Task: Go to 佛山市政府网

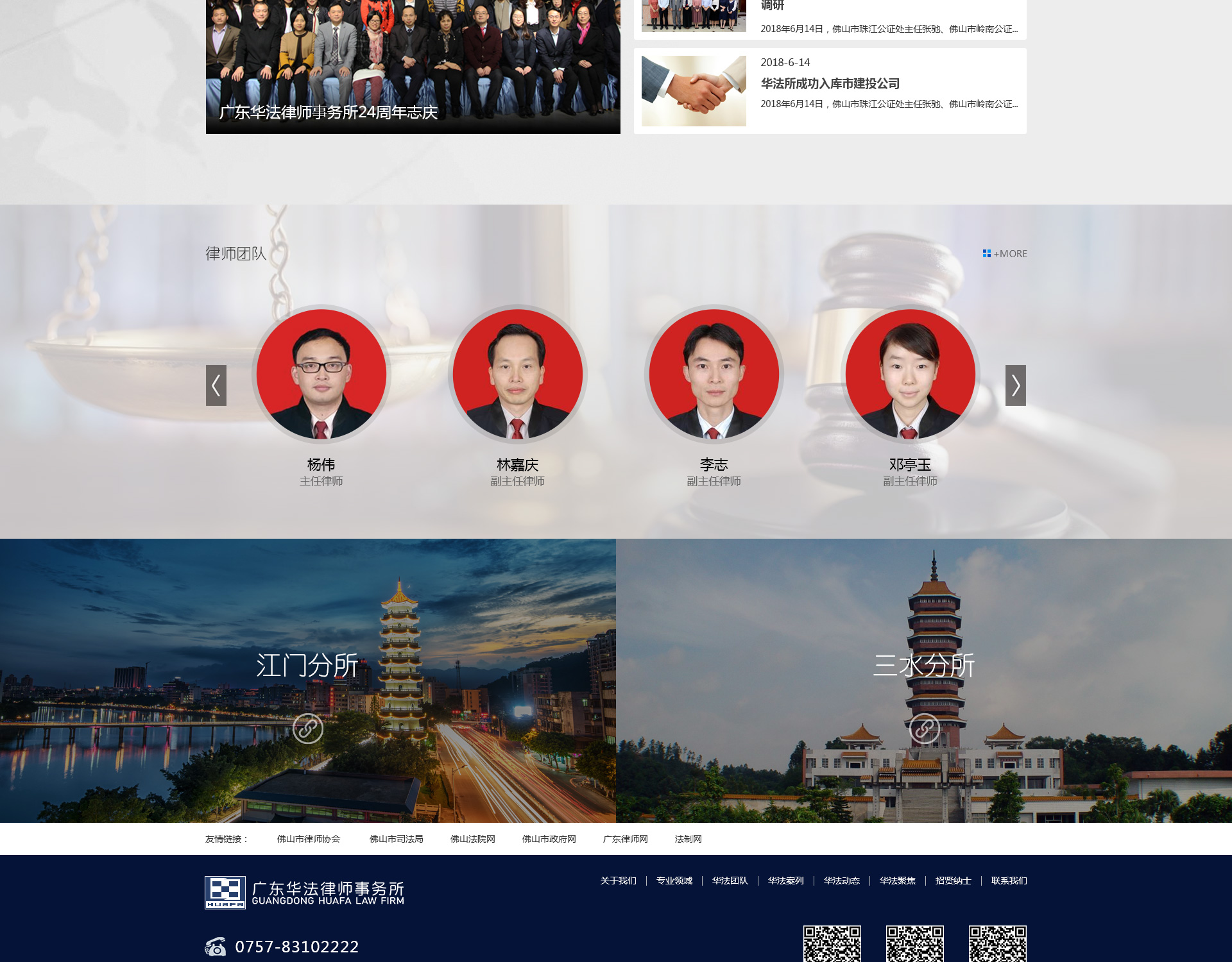Action: 549,839
